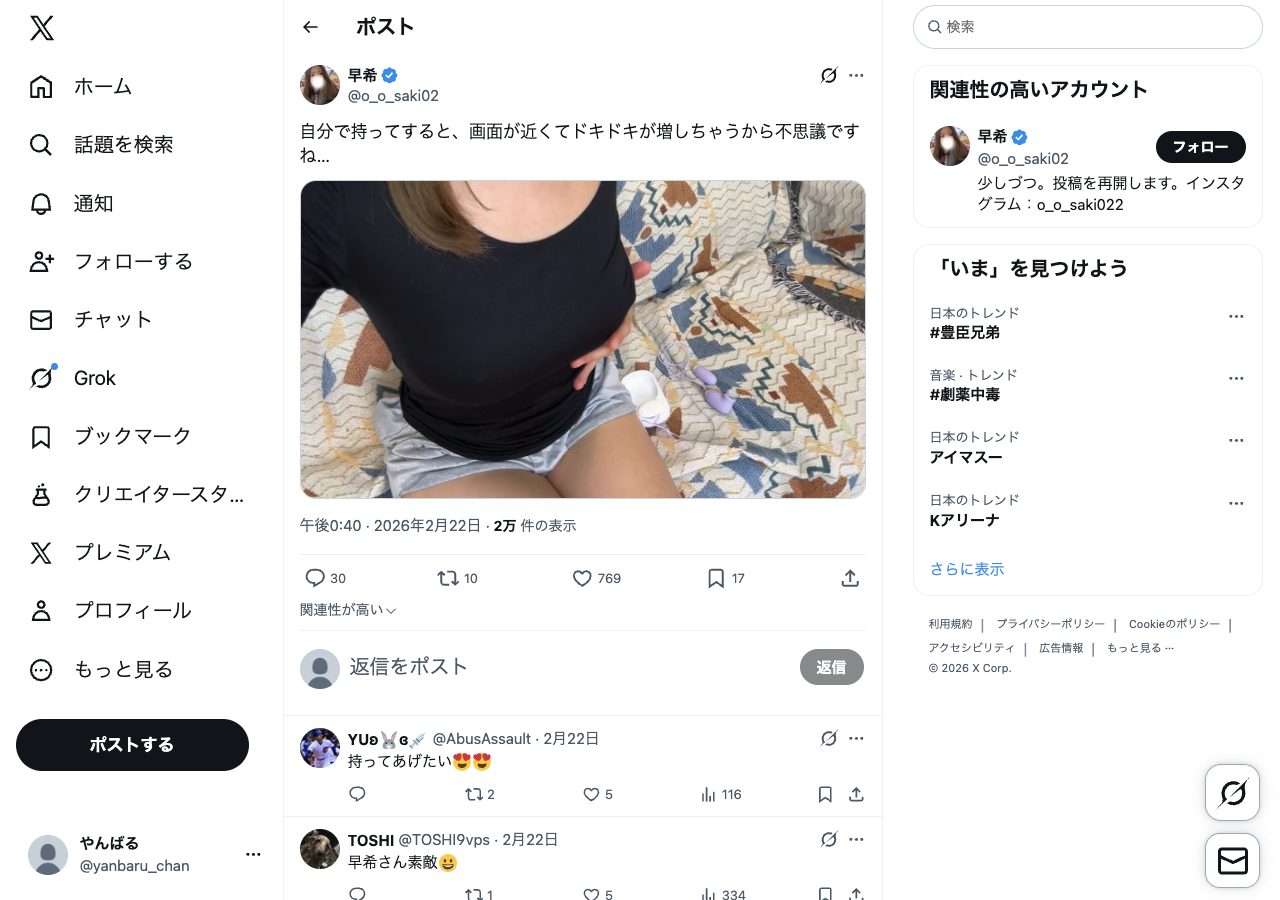Go back with the arrow icon

tap(310, 27)
